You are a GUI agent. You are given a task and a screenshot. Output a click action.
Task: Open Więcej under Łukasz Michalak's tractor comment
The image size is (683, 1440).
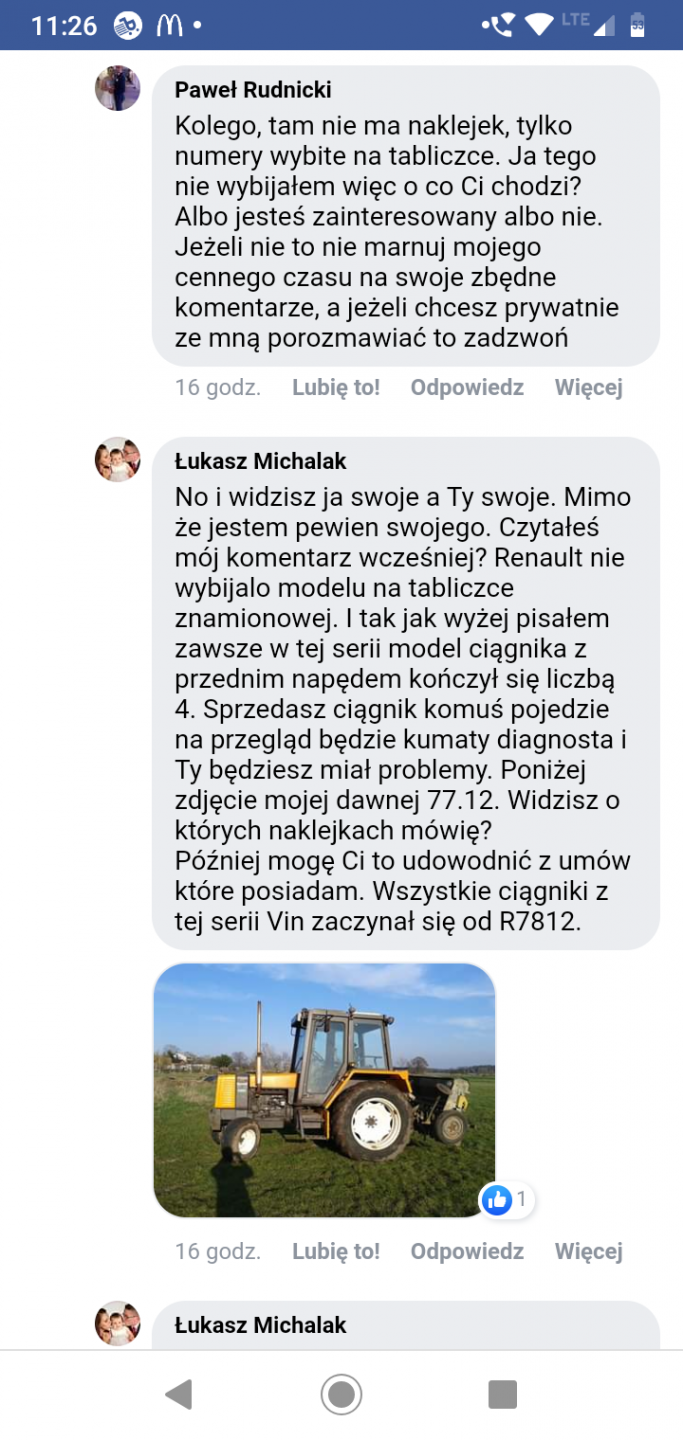click(589, 1251)
